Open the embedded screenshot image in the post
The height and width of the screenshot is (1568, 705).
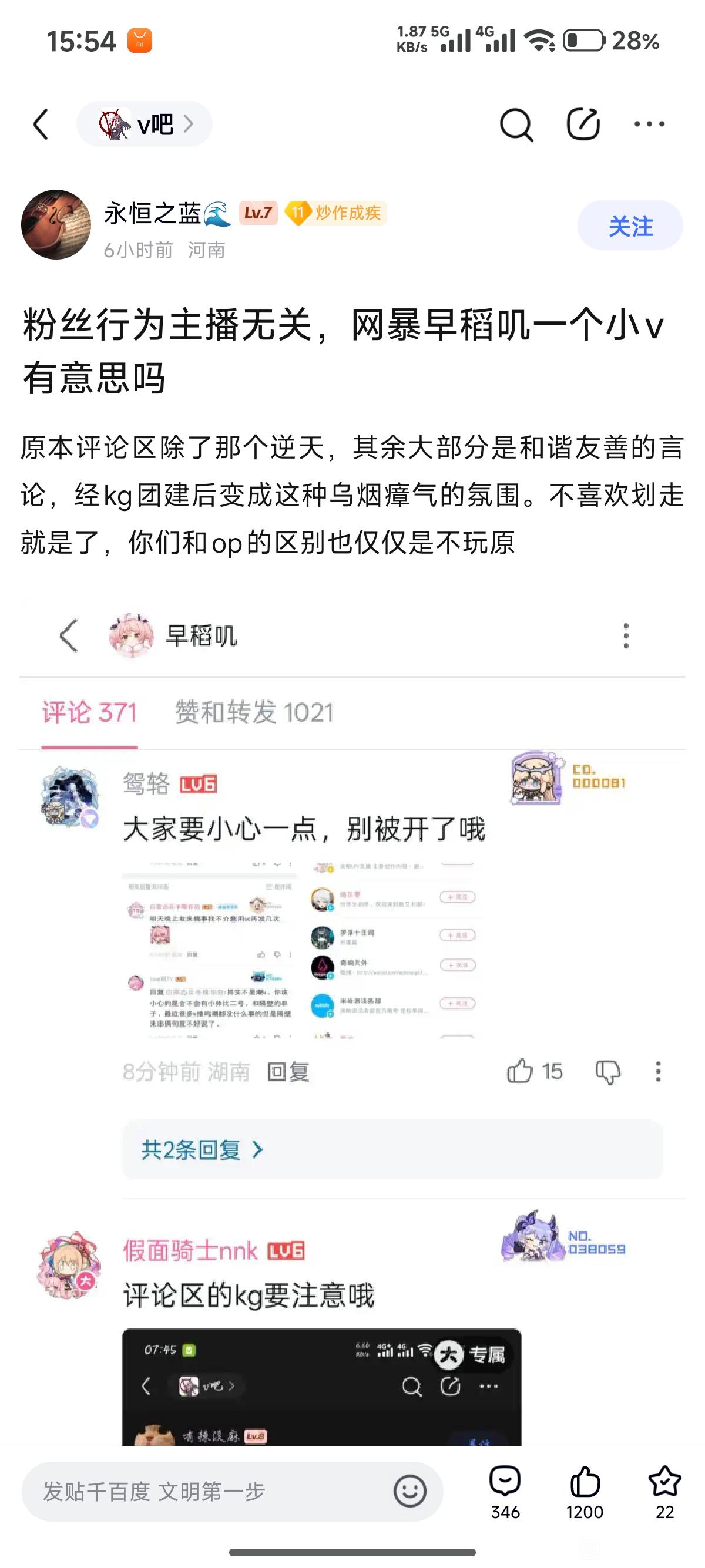(352, 1022)
